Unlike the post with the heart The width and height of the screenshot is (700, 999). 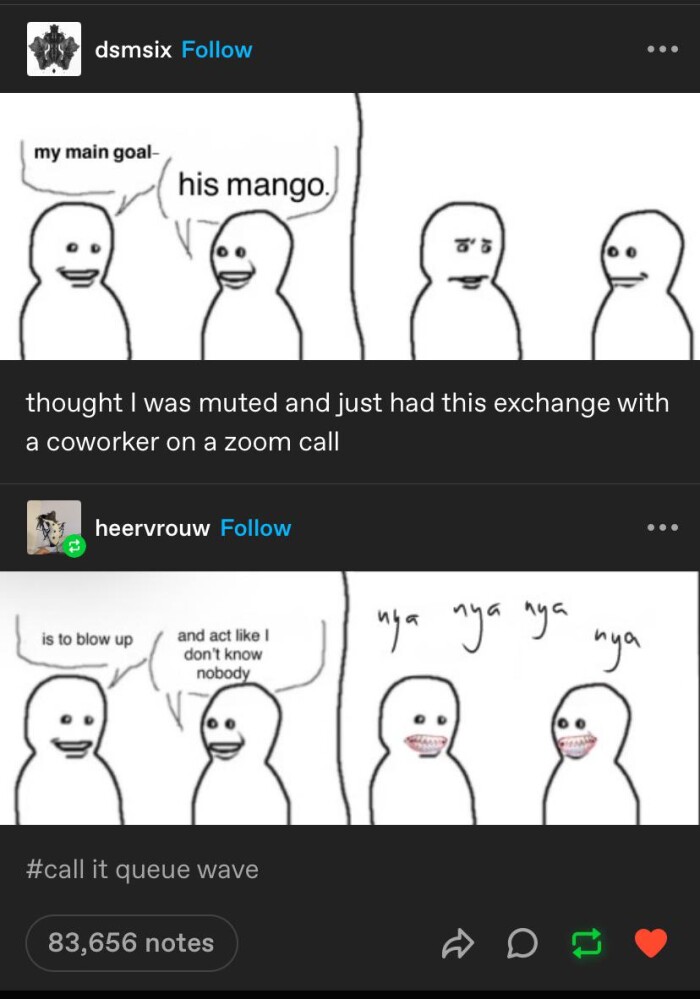click(650, 943)
